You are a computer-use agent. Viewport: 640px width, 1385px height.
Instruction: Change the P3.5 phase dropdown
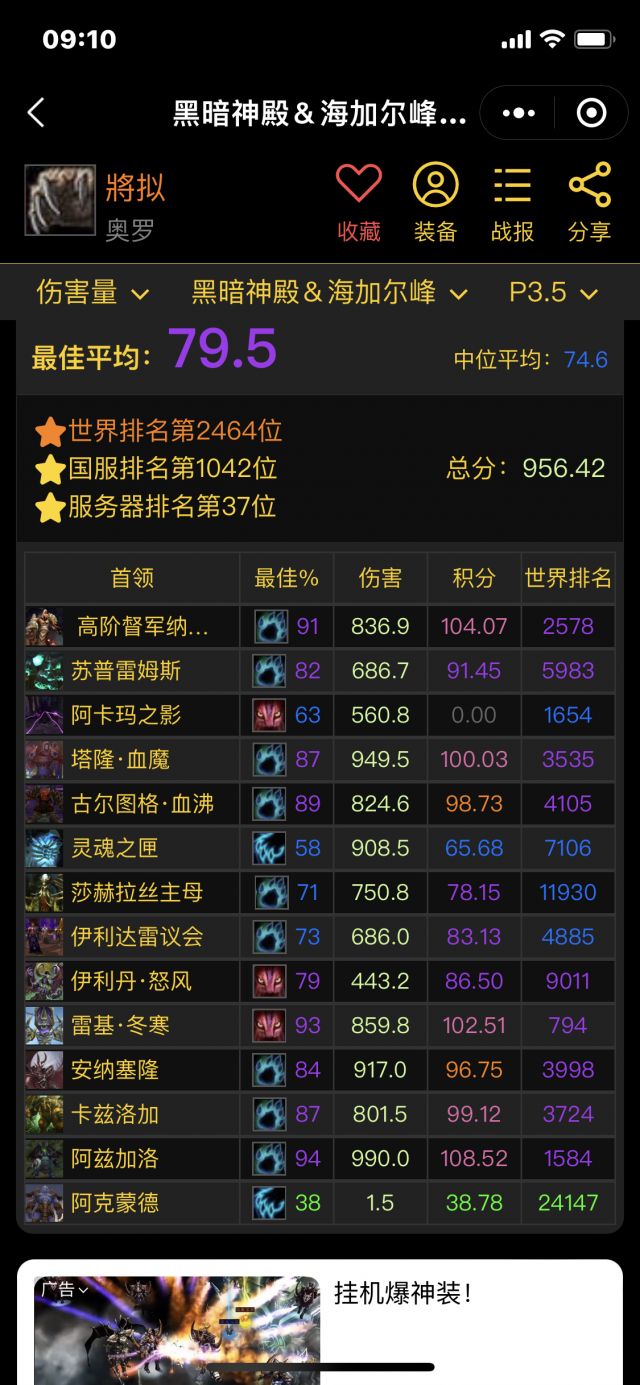tap(553, 293)
